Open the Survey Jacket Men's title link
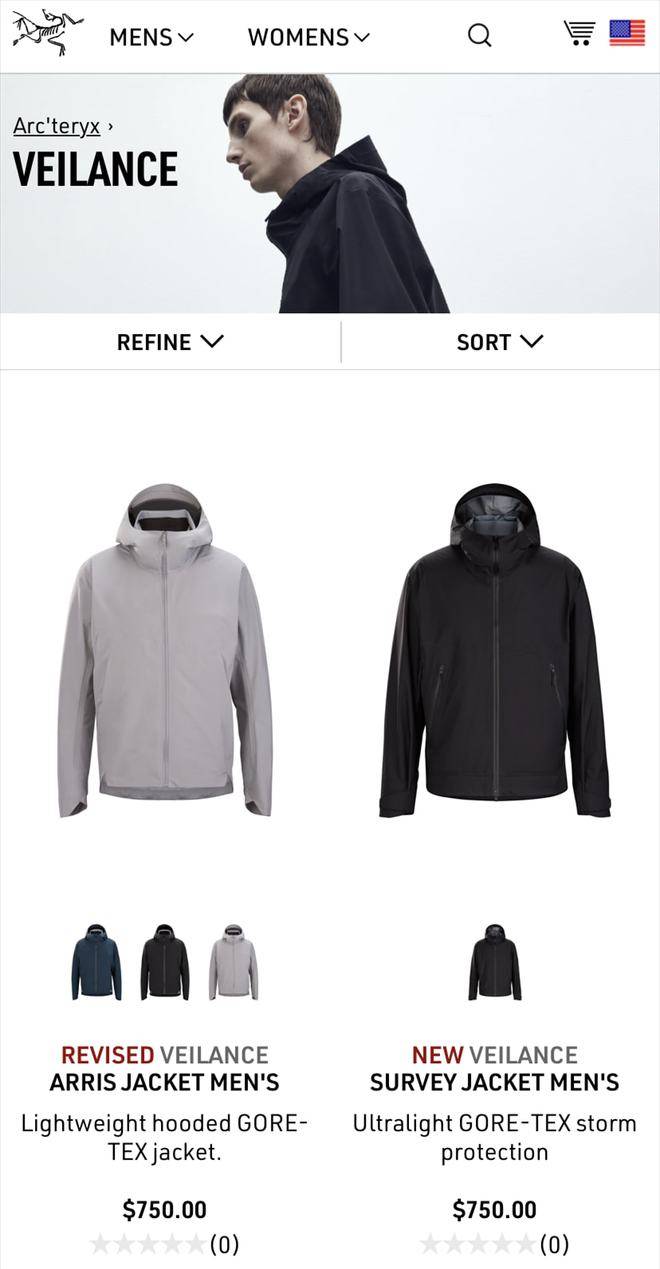Screen dimensions: 660x1269 [494, 1082]
